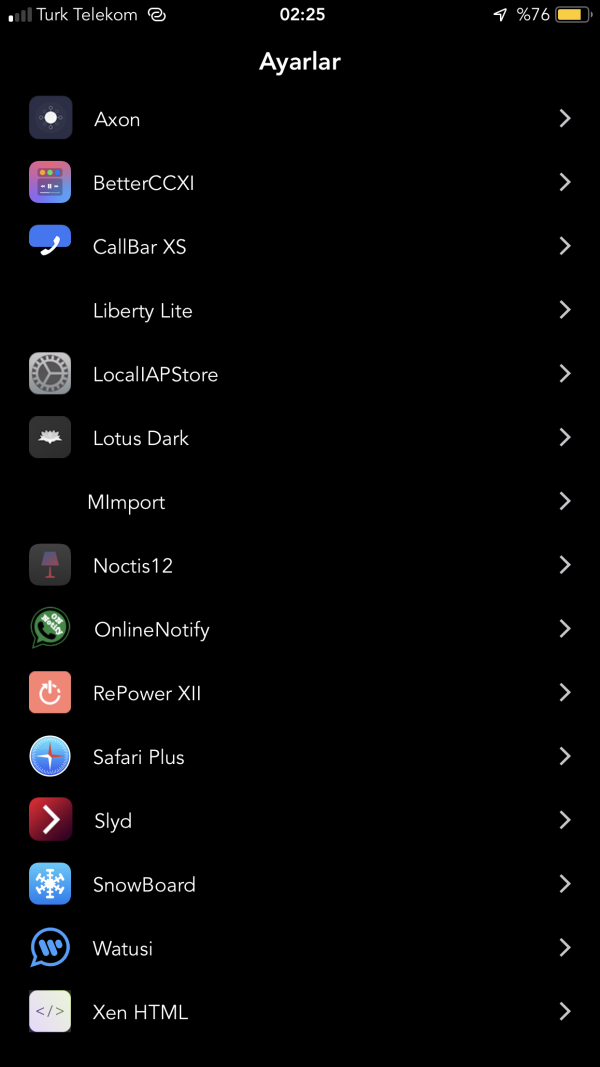600x1067 pixels.
Task: Select the RePower XII entry
Action: click(147, 693)
